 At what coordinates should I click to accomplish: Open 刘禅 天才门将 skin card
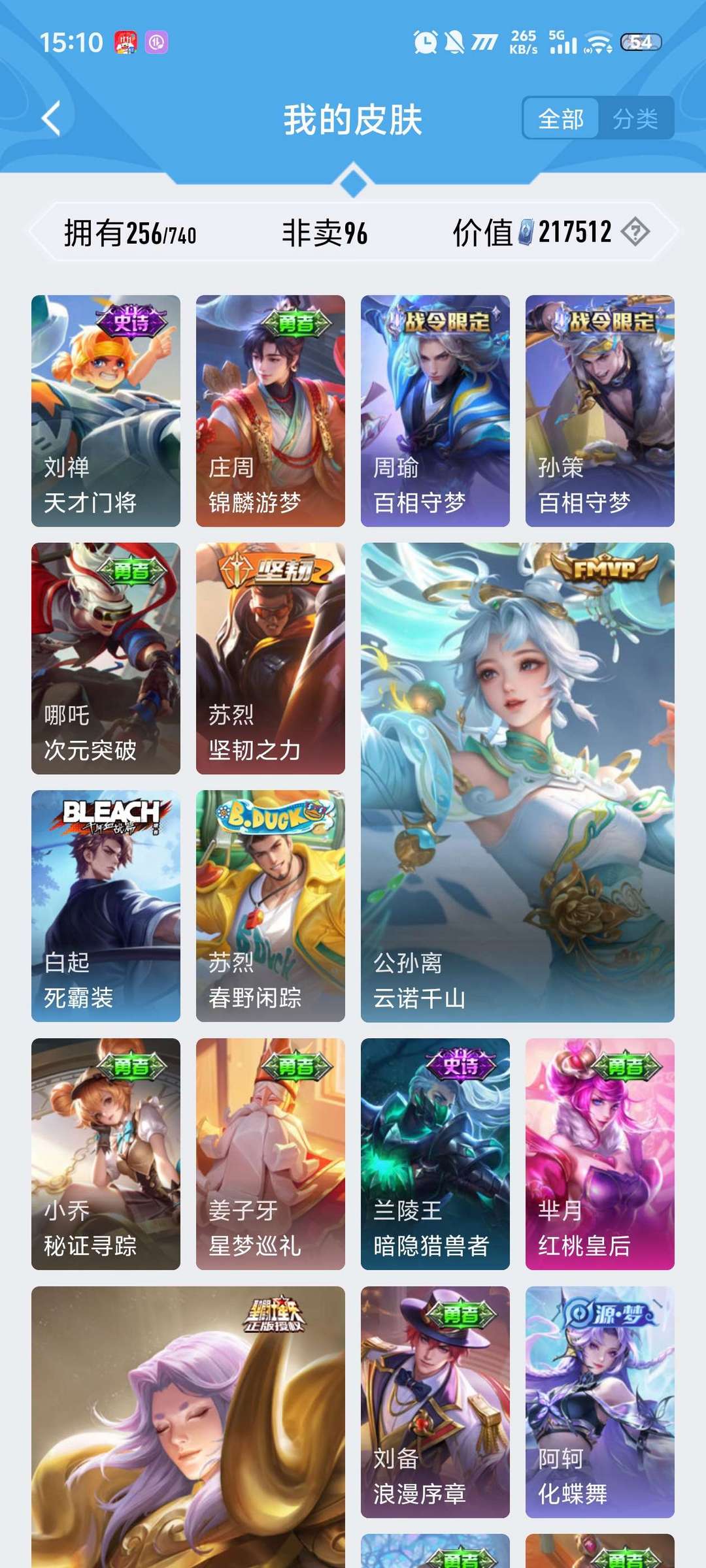tap(106, 411)
